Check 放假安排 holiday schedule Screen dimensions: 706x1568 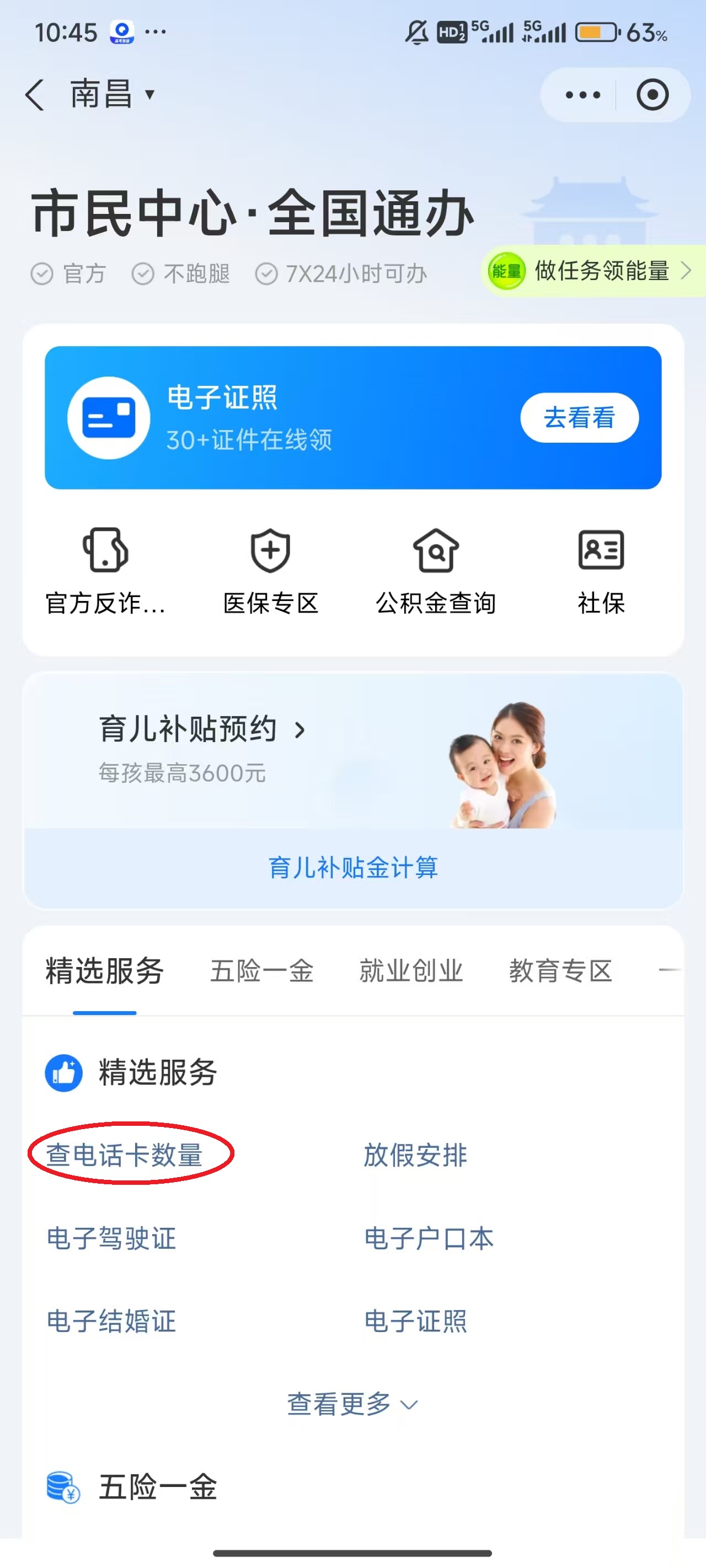coord(415,1154)
